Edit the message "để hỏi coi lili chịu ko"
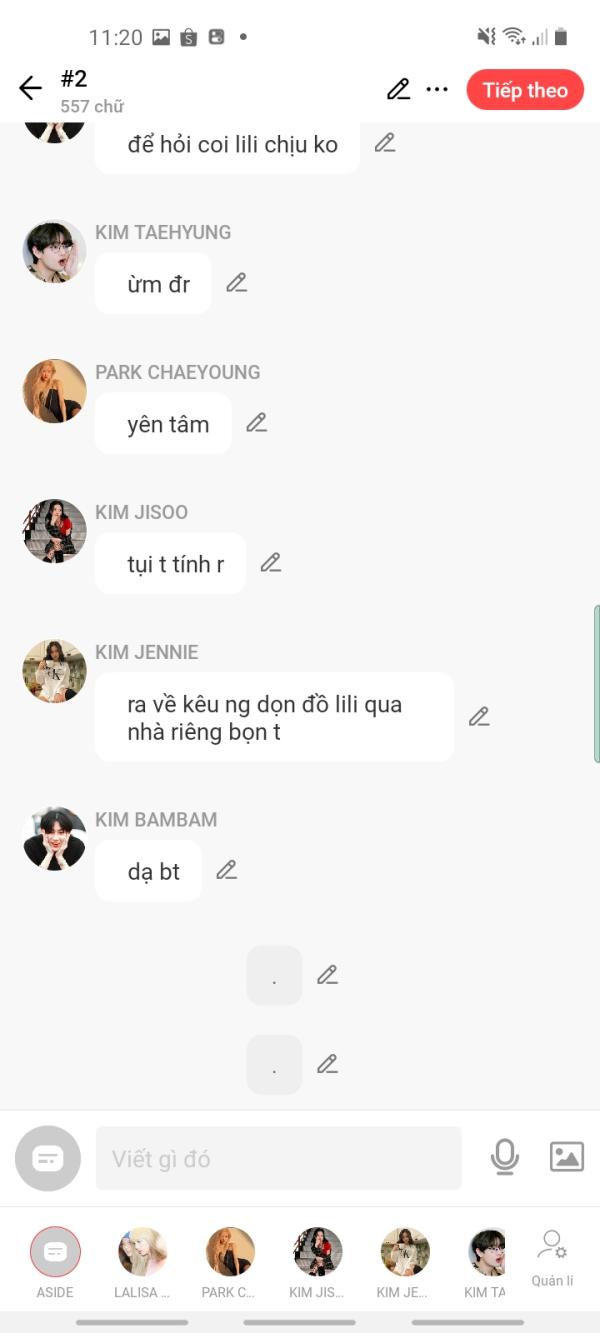 click(385, 143)
